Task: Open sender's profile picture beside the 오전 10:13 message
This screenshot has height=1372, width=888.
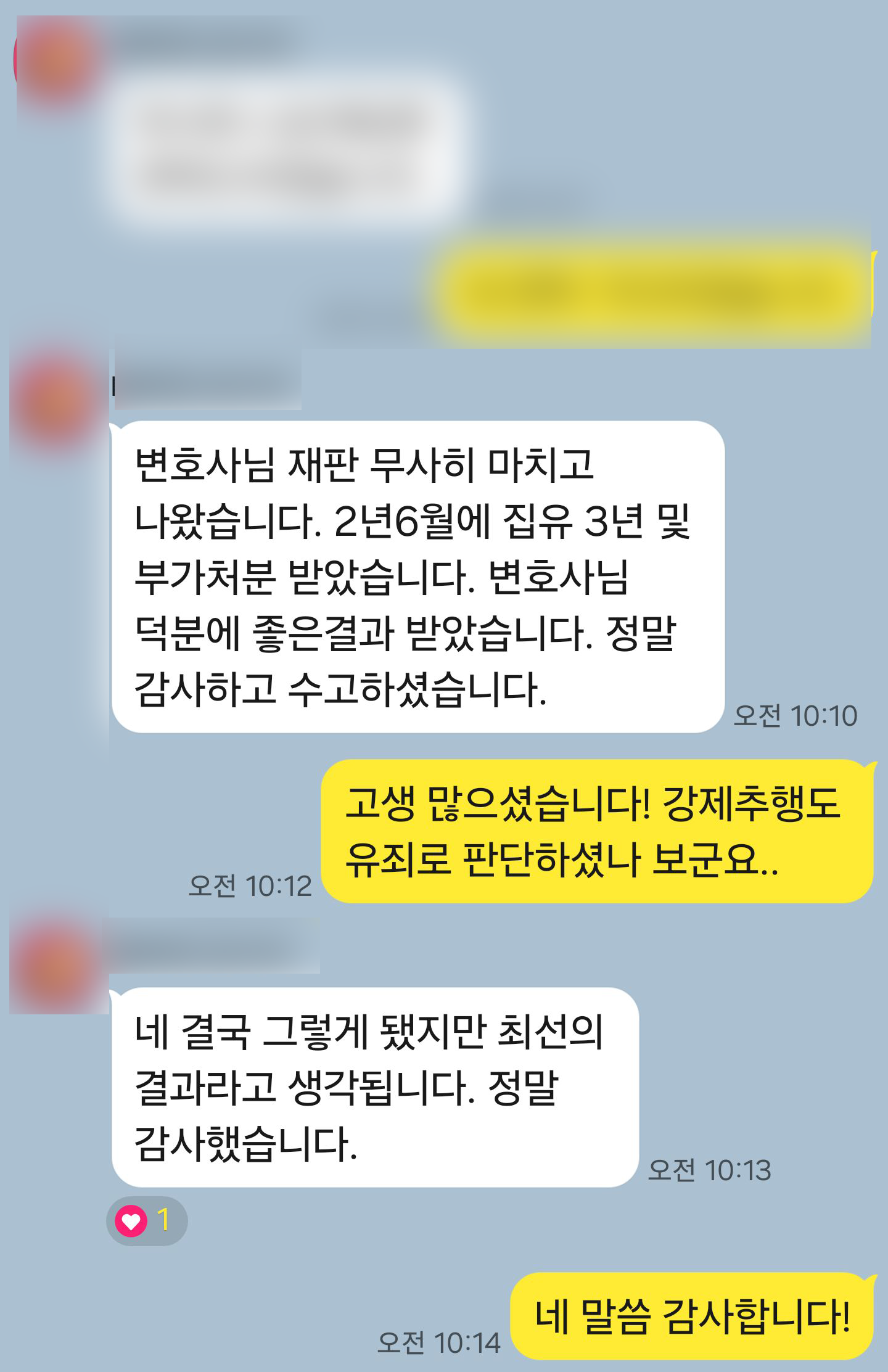Action: (59, 966)
